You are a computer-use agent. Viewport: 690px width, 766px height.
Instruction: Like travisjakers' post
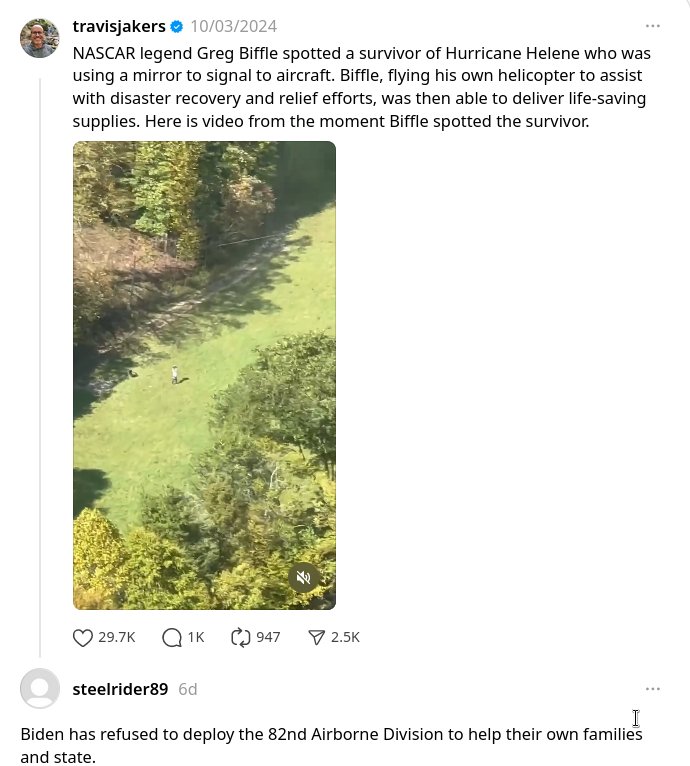[84, 637]
